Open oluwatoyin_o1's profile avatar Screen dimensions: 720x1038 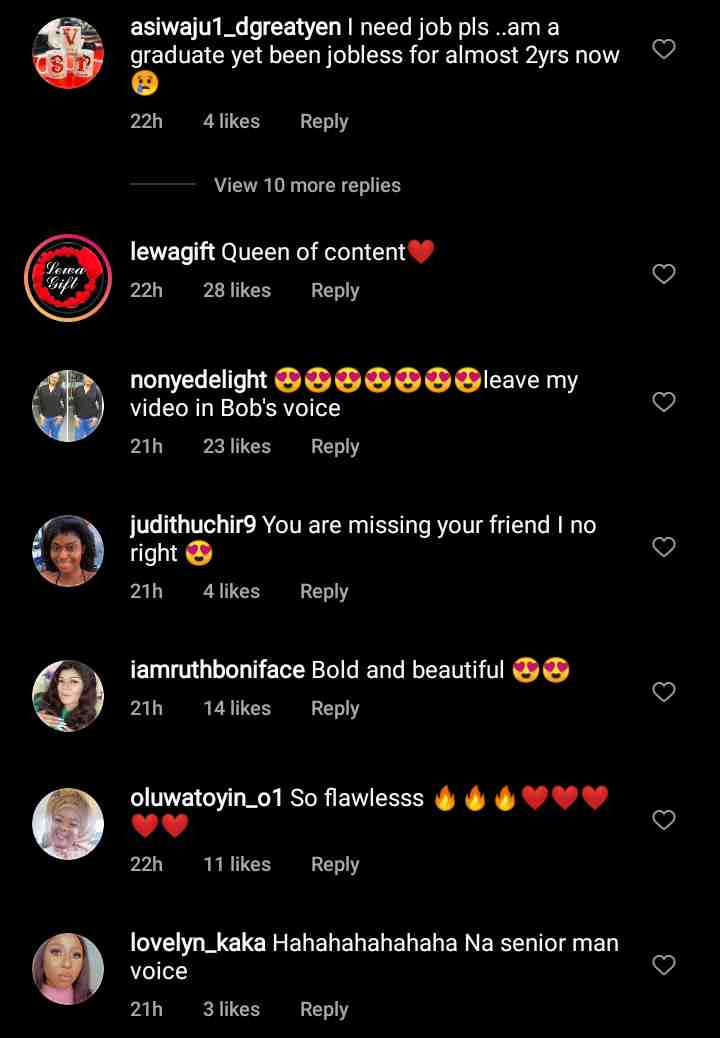tap(68, 823)
